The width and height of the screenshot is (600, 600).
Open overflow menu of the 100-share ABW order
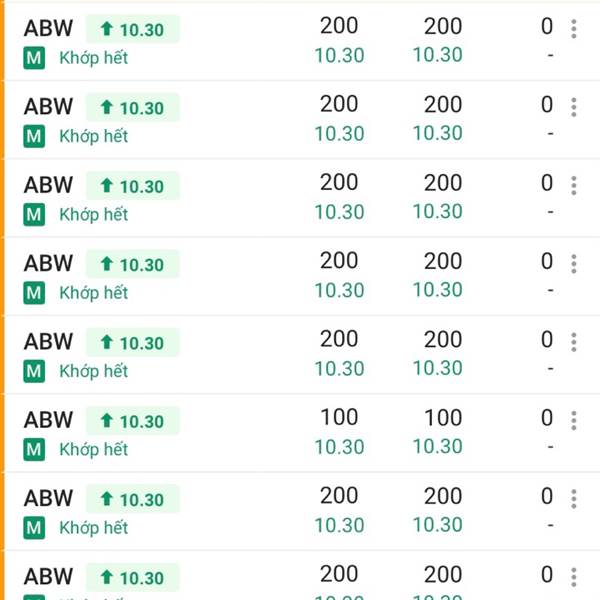(x=573, y=421)
